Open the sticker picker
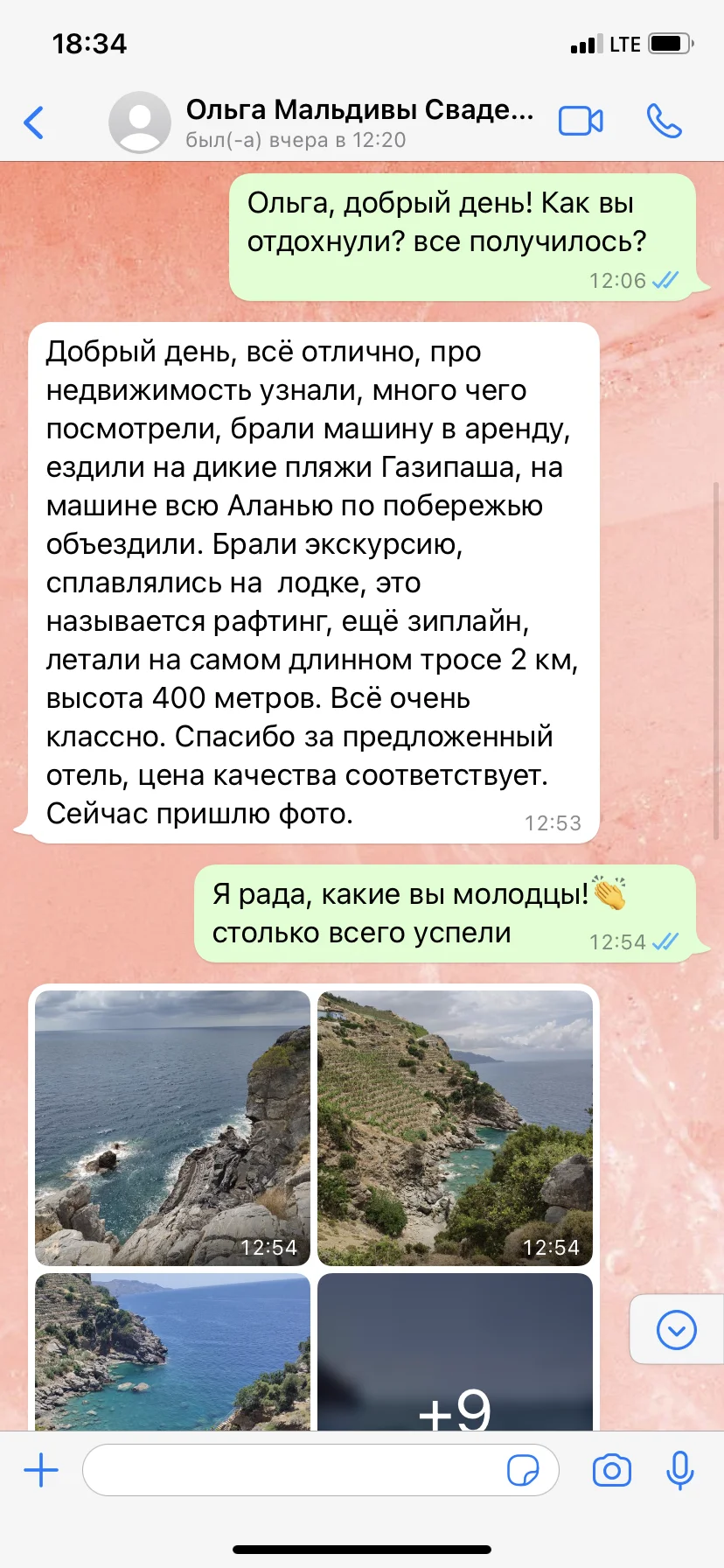Screen dimensions: 724x1568 tap(523, 1470)
